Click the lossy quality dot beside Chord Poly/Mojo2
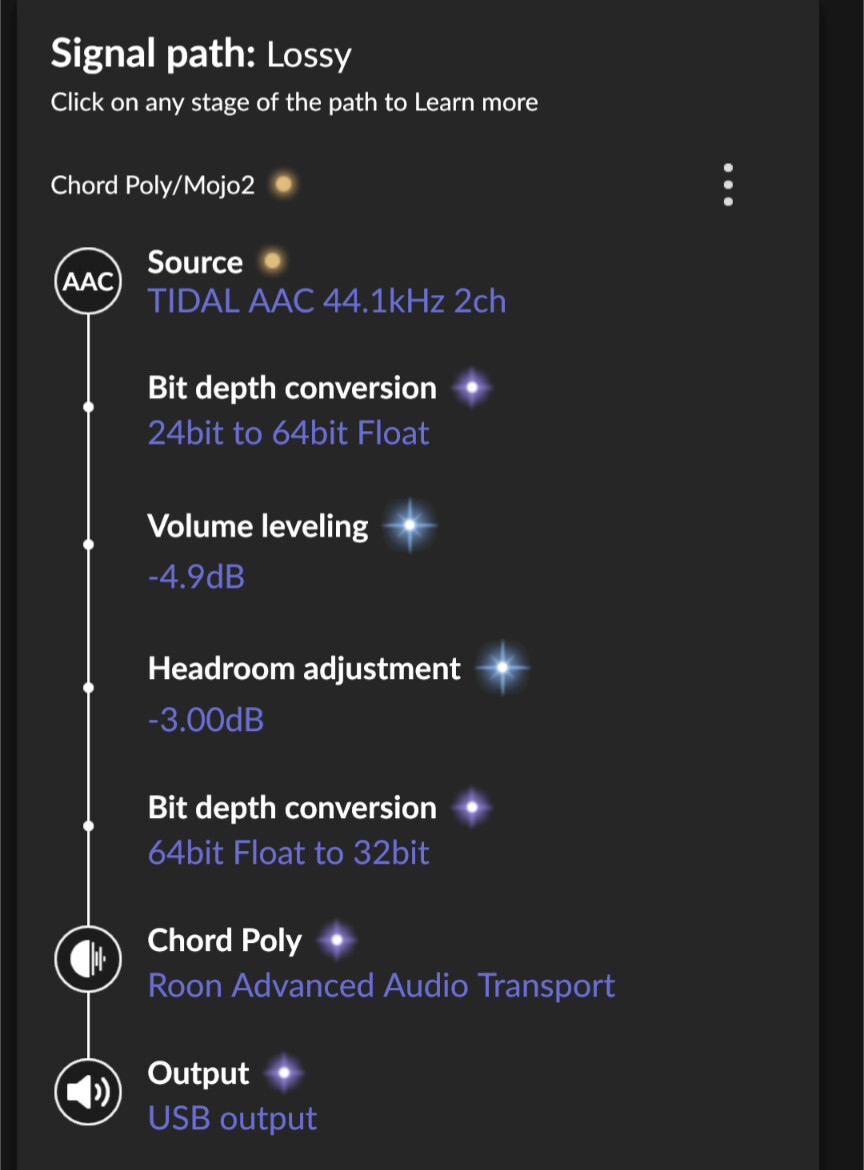Image resolution: width=864 pixels, height=1170 pixels. (284, 183)
